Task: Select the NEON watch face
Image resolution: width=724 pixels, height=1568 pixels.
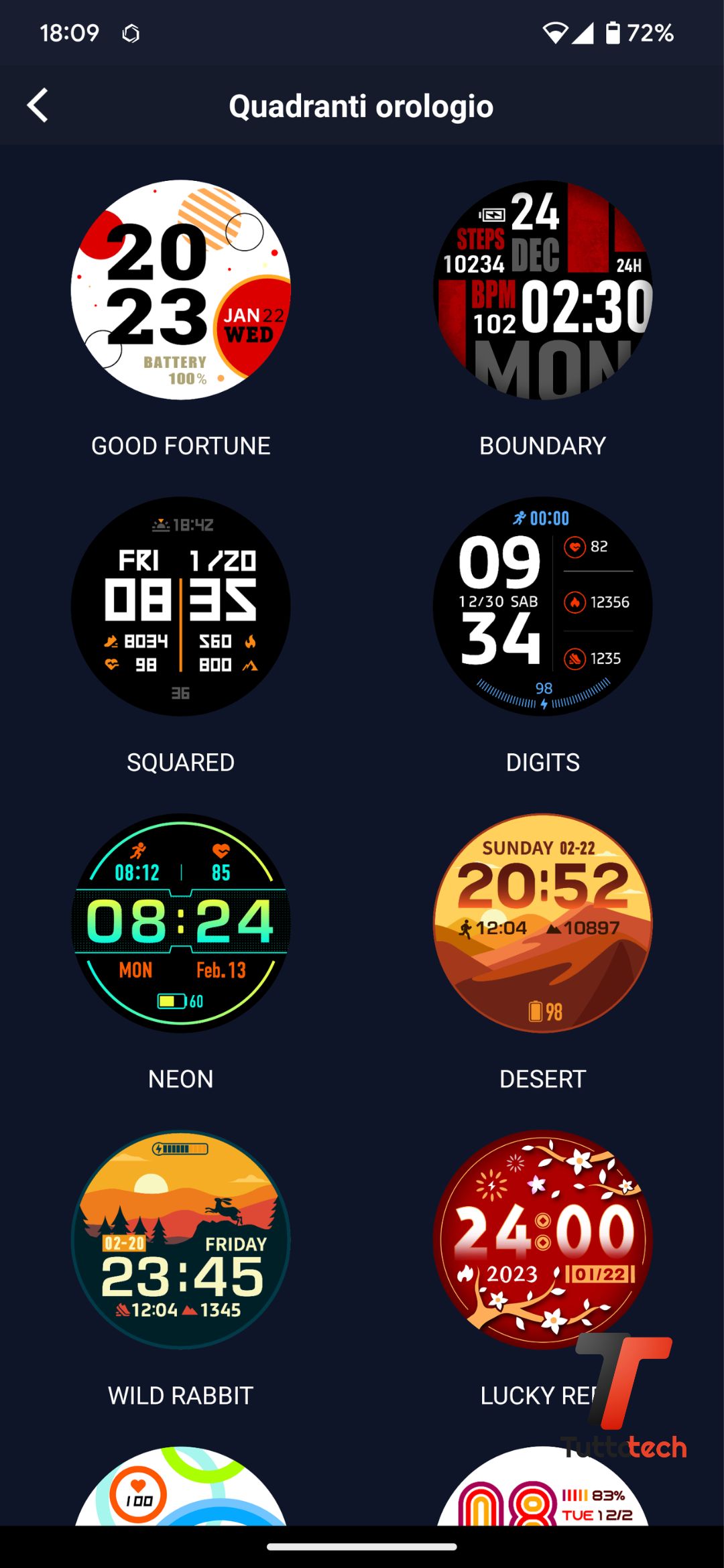Action: [x=181, y=923]
